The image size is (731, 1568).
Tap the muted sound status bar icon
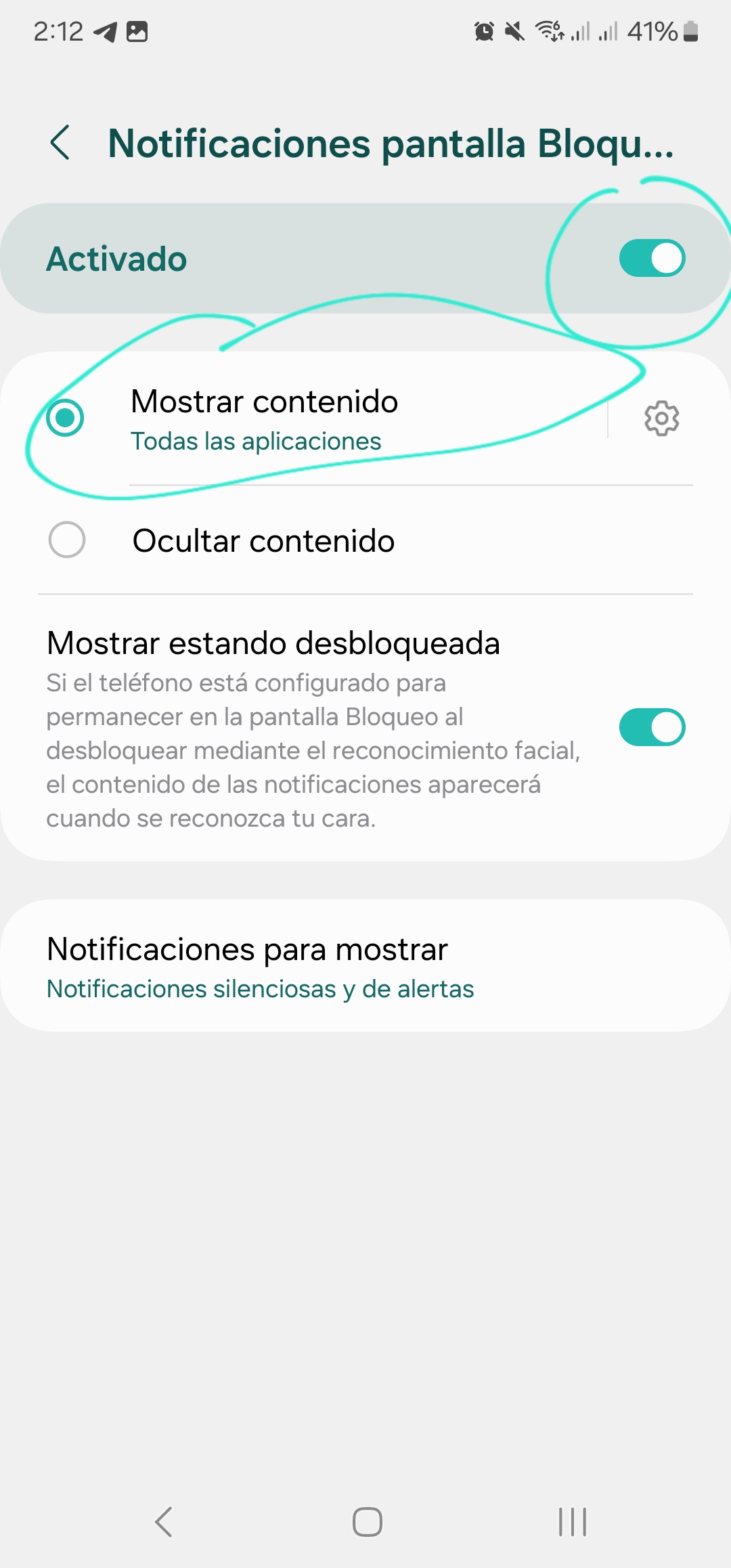pos(516,30)
